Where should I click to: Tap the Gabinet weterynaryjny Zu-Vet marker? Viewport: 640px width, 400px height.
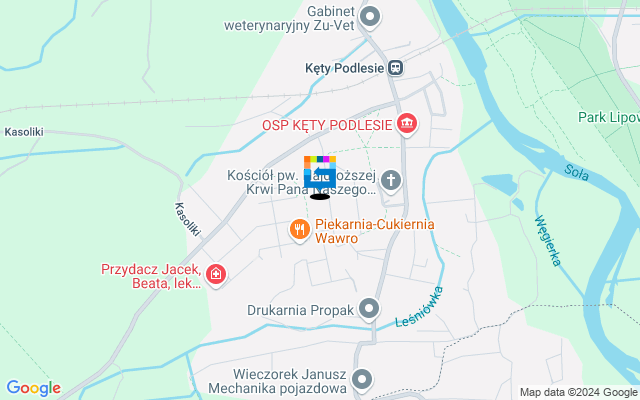point(371,16)
